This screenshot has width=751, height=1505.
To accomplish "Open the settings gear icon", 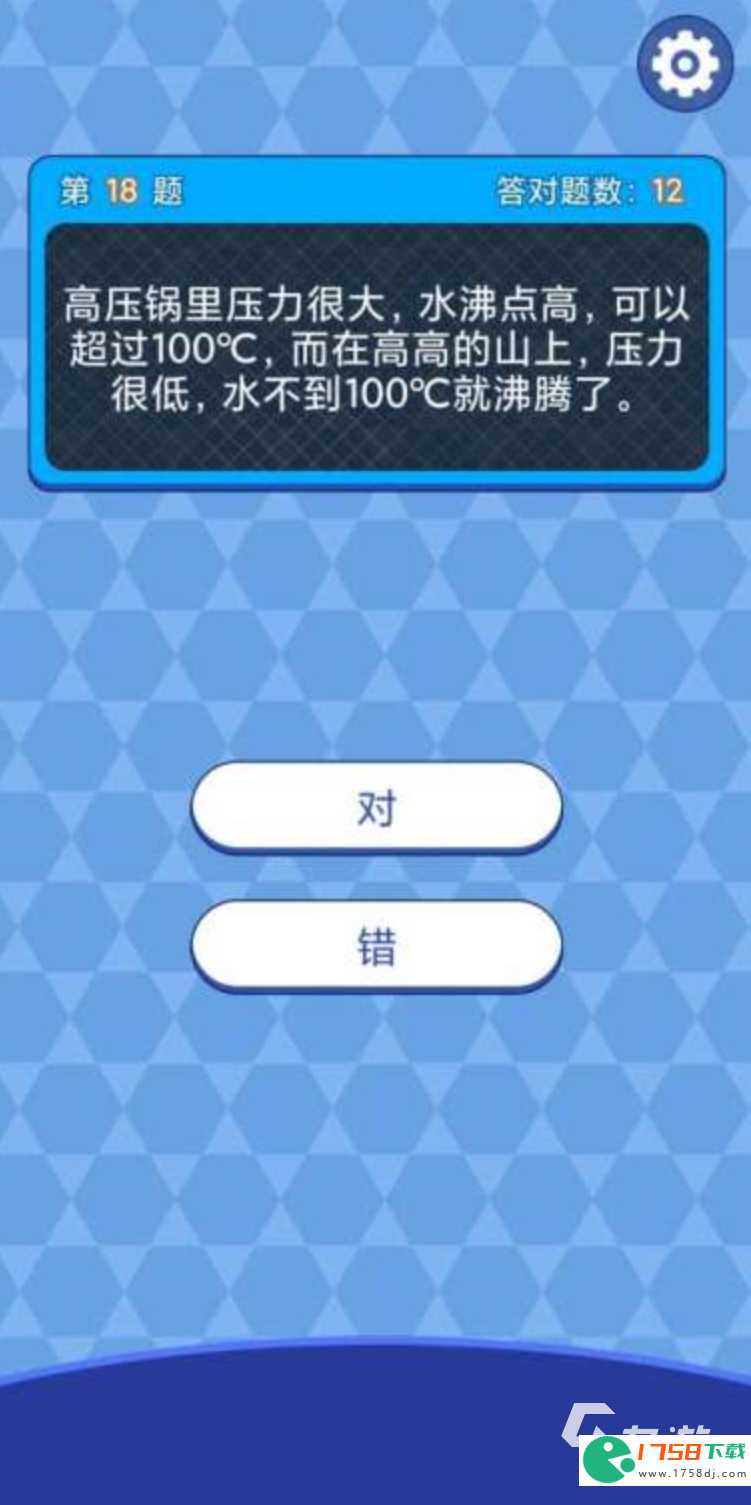I will (685, 64).
